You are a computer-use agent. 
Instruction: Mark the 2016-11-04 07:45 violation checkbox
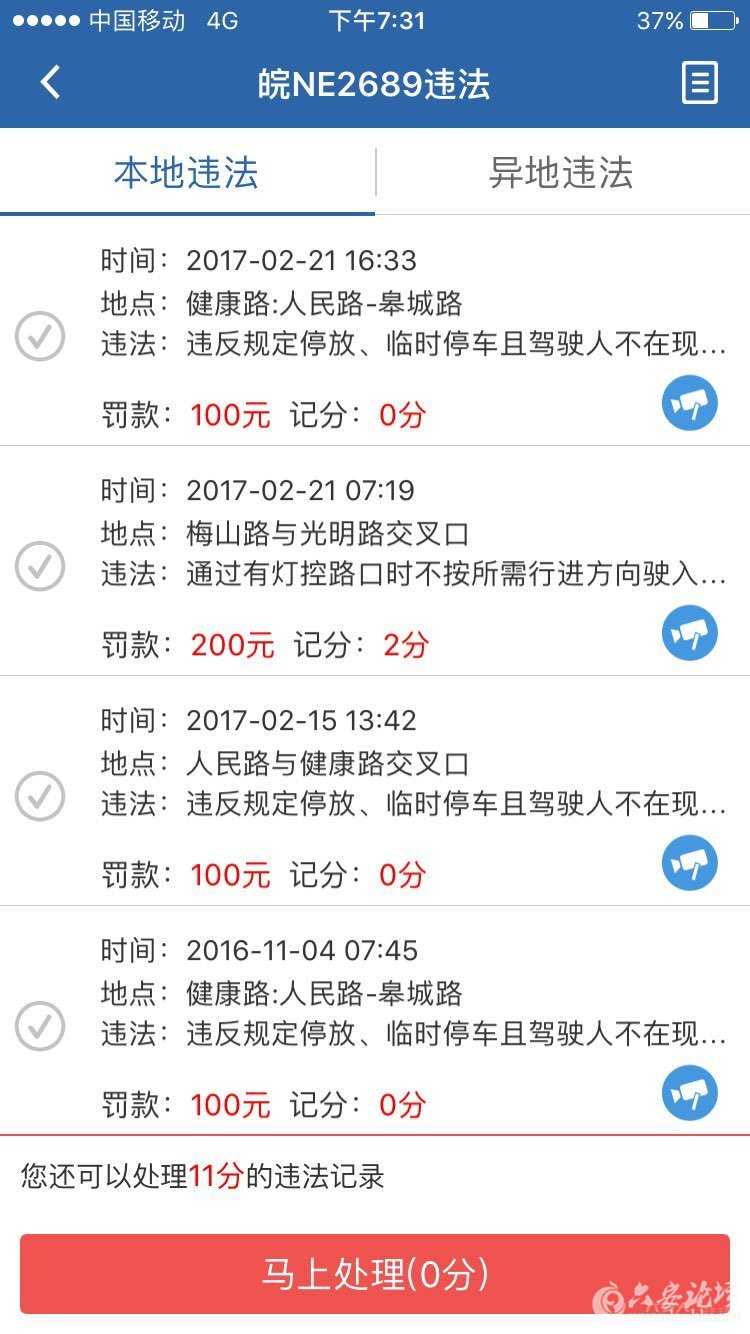40,1026
